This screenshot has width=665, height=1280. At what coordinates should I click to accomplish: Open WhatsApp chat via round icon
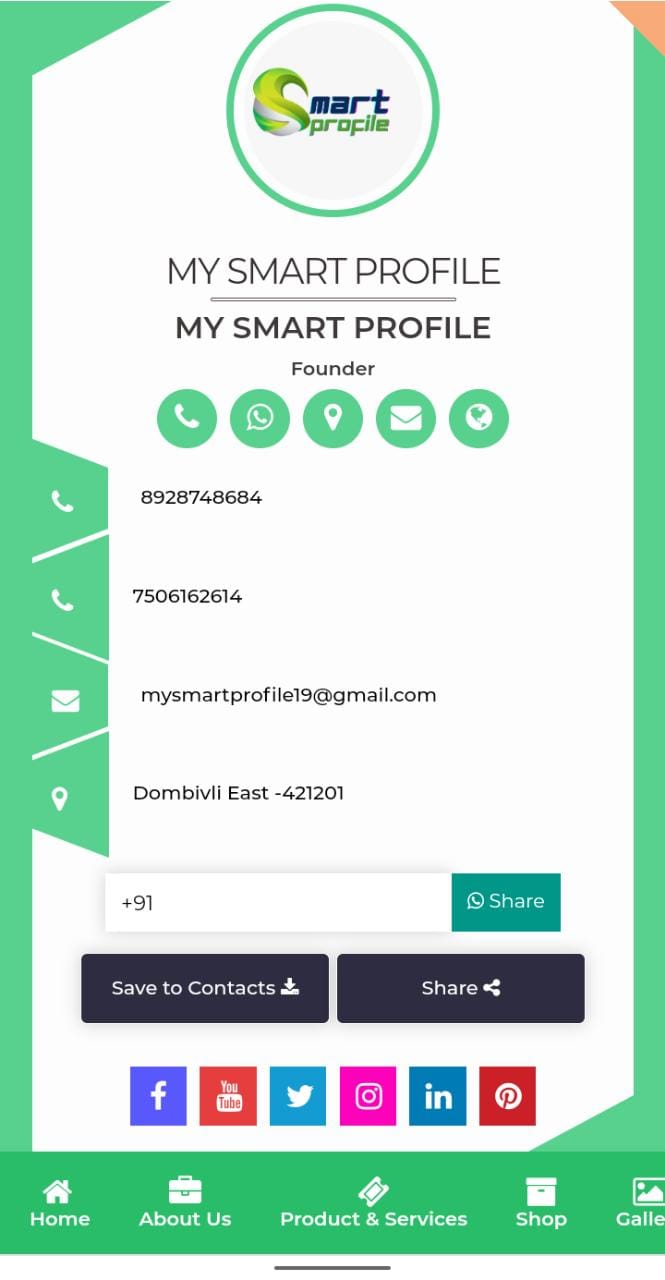pos(260,417)
